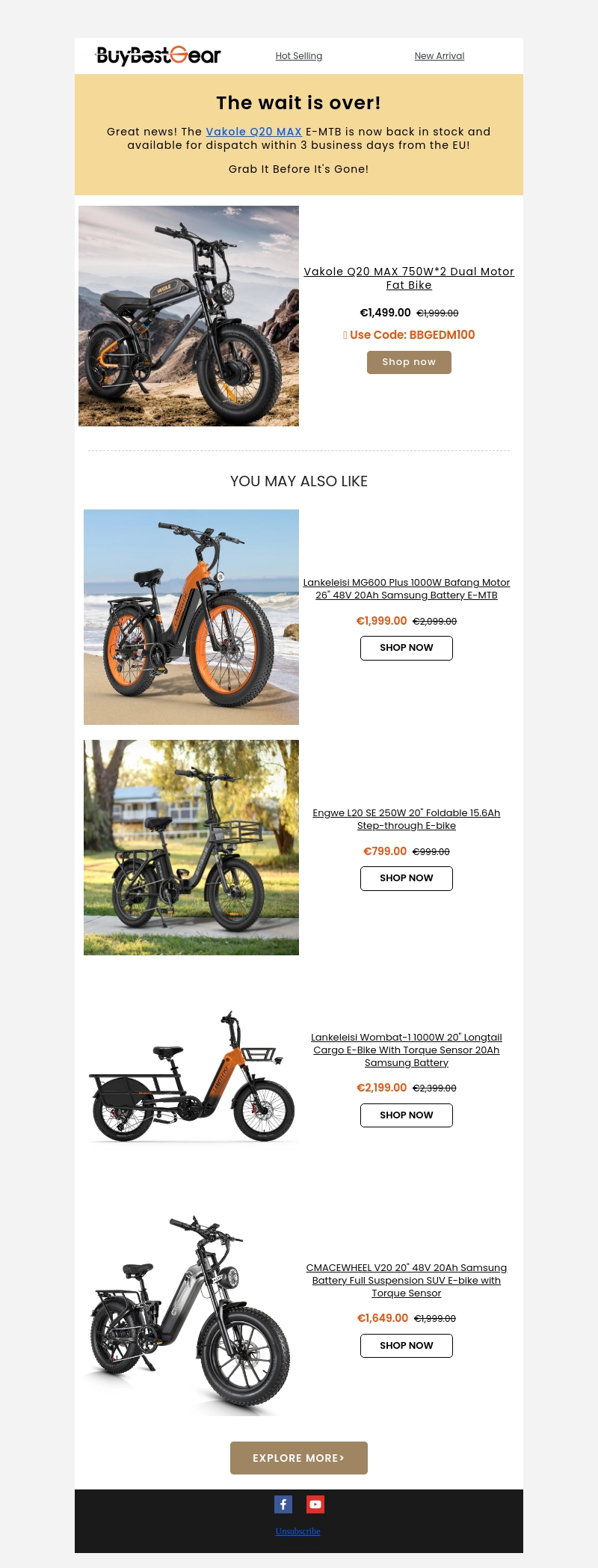Image resolution: width=598 pixels, height=1568 pixels.
Task: Tap the brown Shop now button
Action: click(409, 362)
